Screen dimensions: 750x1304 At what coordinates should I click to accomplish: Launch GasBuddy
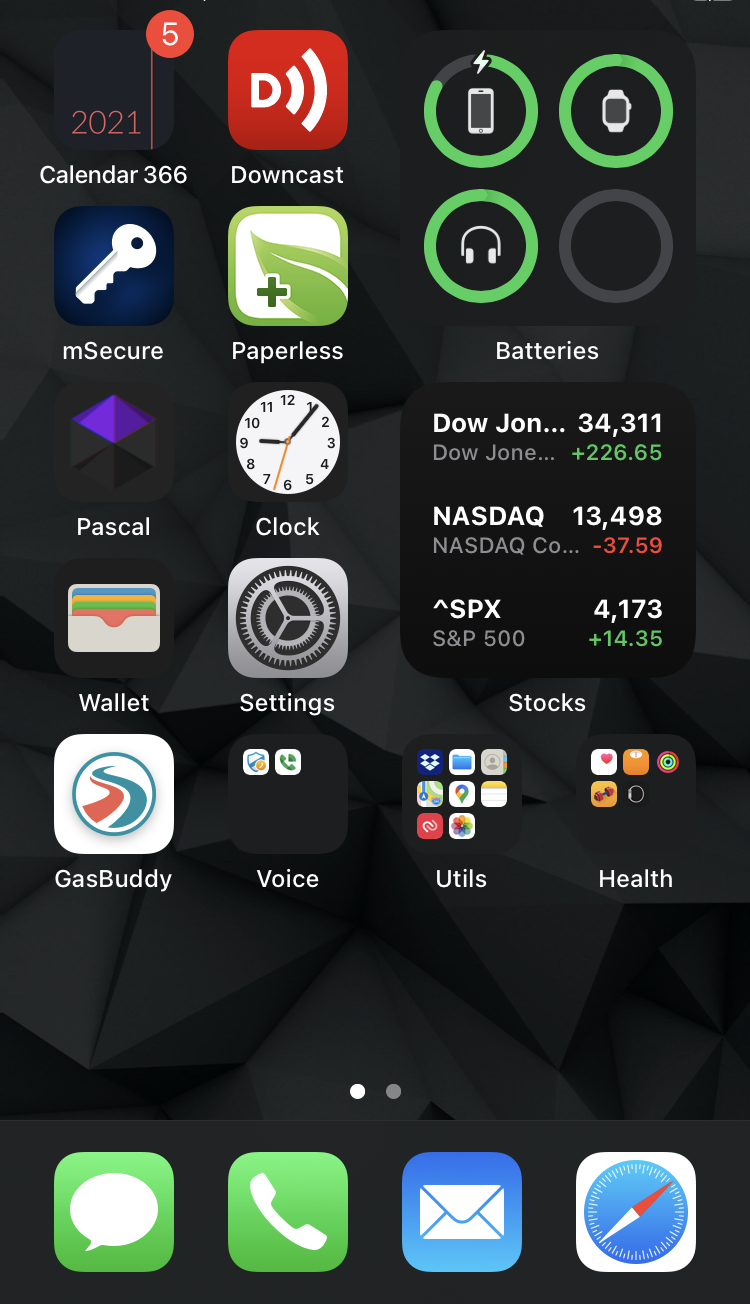tap(114, 794)
